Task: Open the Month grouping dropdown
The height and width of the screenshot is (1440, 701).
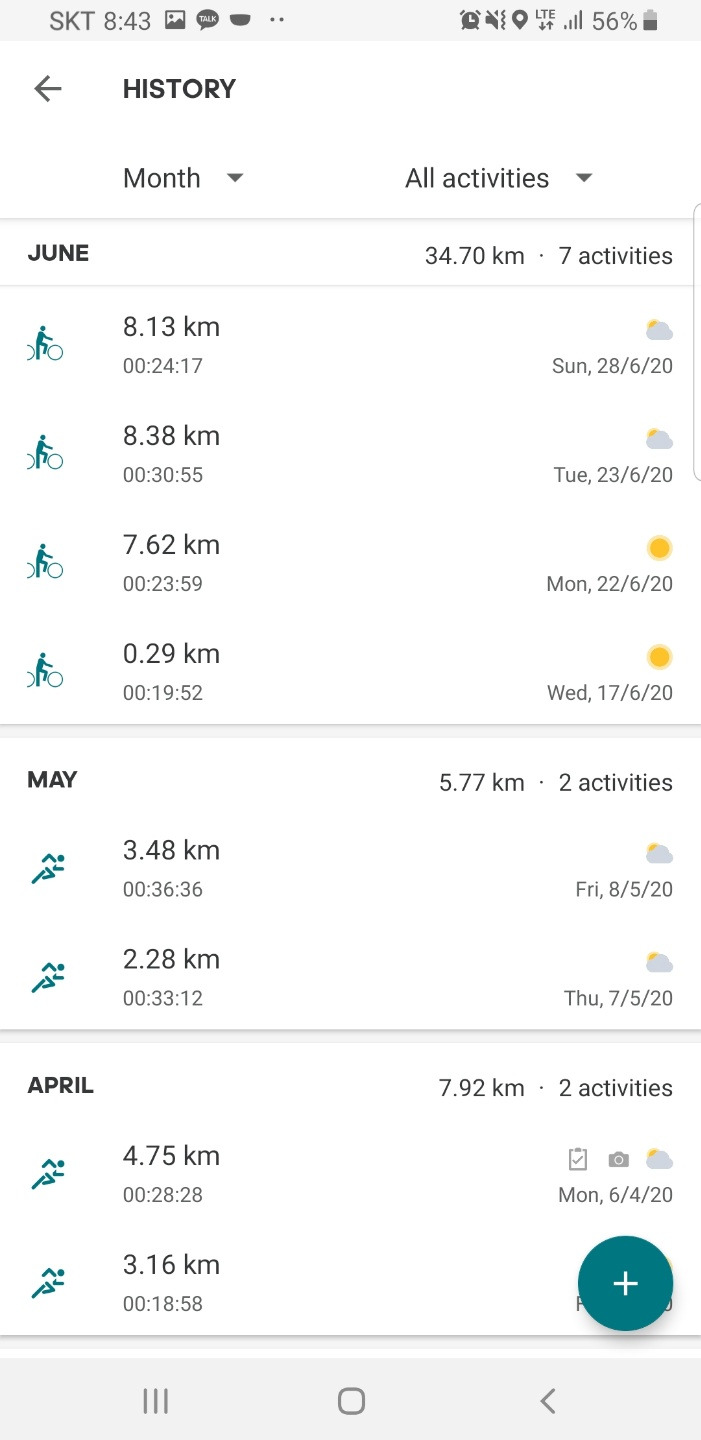Action: (183, 179)
